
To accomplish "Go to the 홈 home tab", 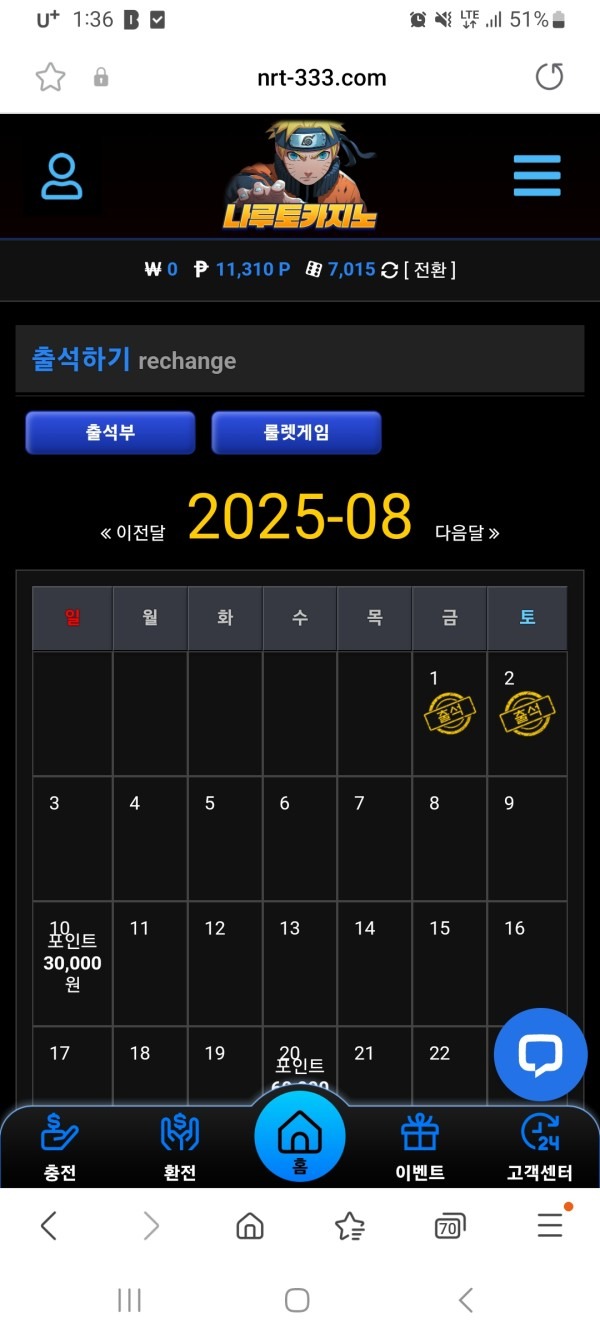I will point(300,1138).
